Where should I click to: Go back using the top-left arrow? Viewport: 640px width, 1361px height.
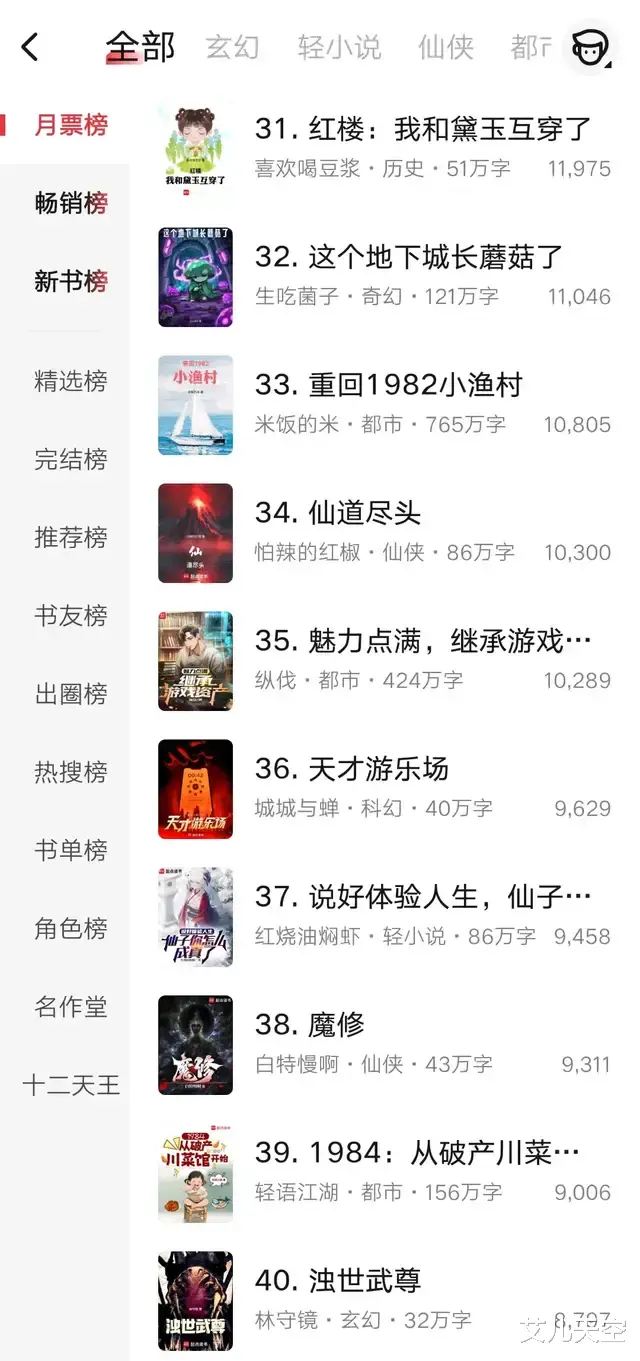point(31,47)
